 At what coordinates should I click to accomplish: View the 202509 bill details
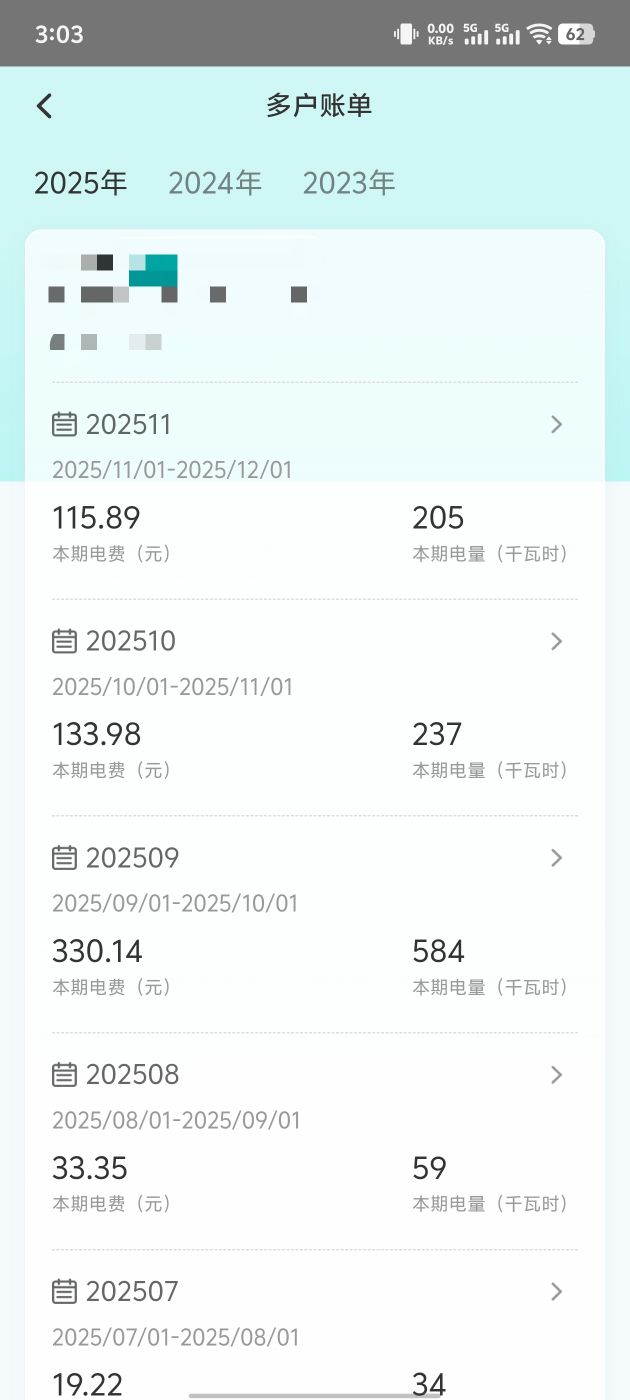coord(556,858)
